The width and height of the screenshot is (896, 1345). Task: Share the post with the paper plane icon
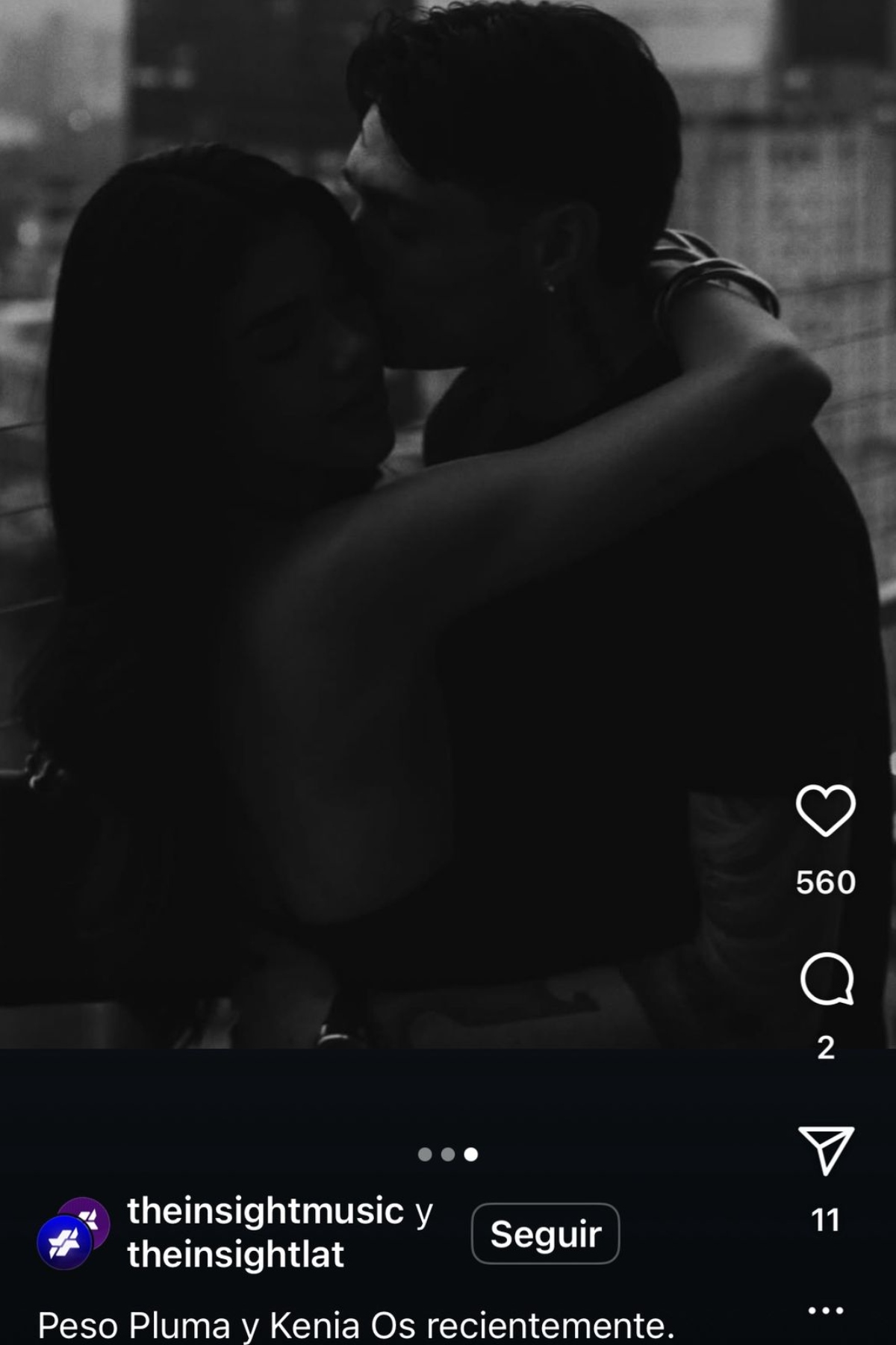(x=826, y=1151)
